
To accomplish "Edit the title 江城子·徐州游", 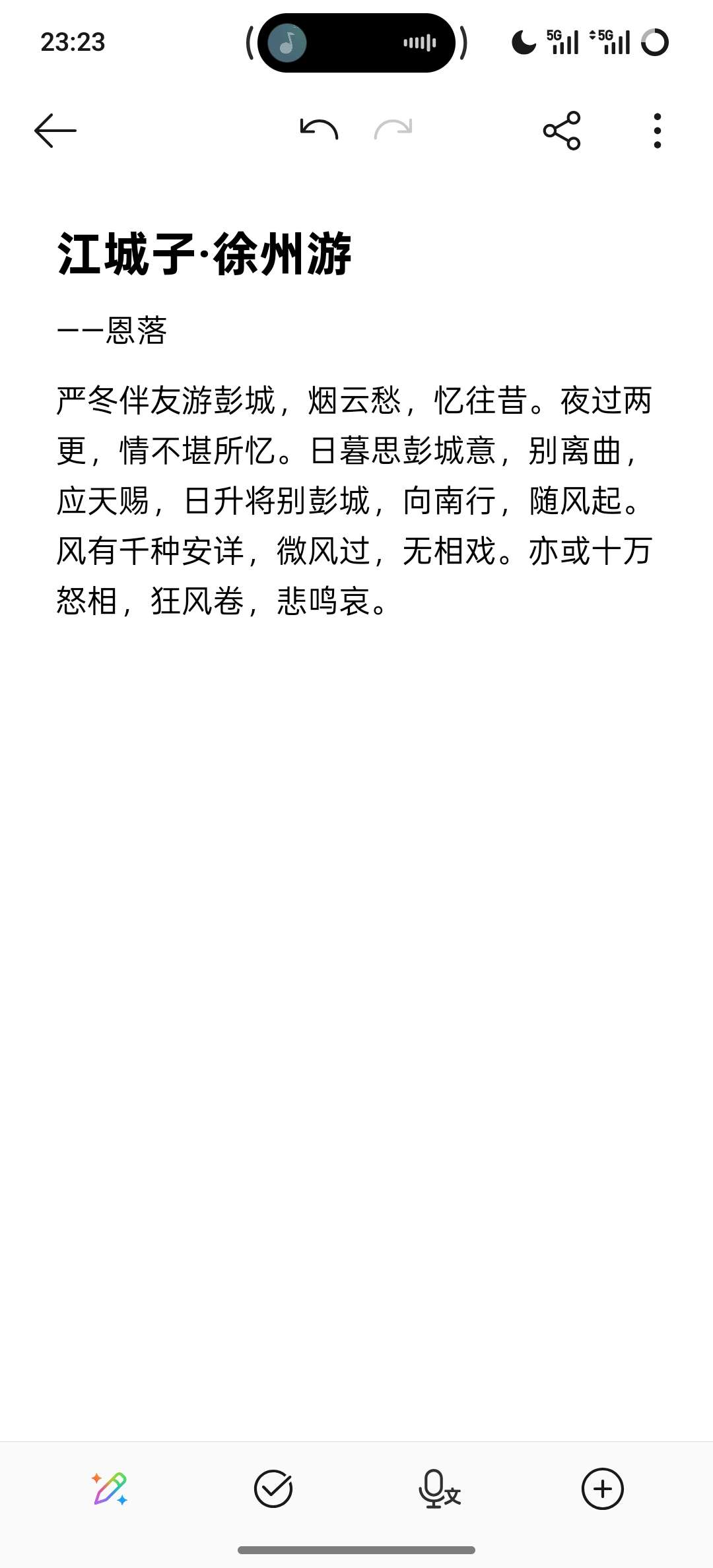I will coord(205,254).
